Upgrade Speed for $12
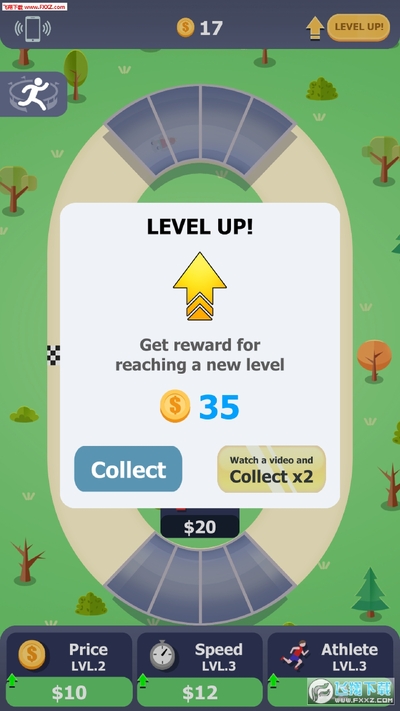 (x=200, y=692)
